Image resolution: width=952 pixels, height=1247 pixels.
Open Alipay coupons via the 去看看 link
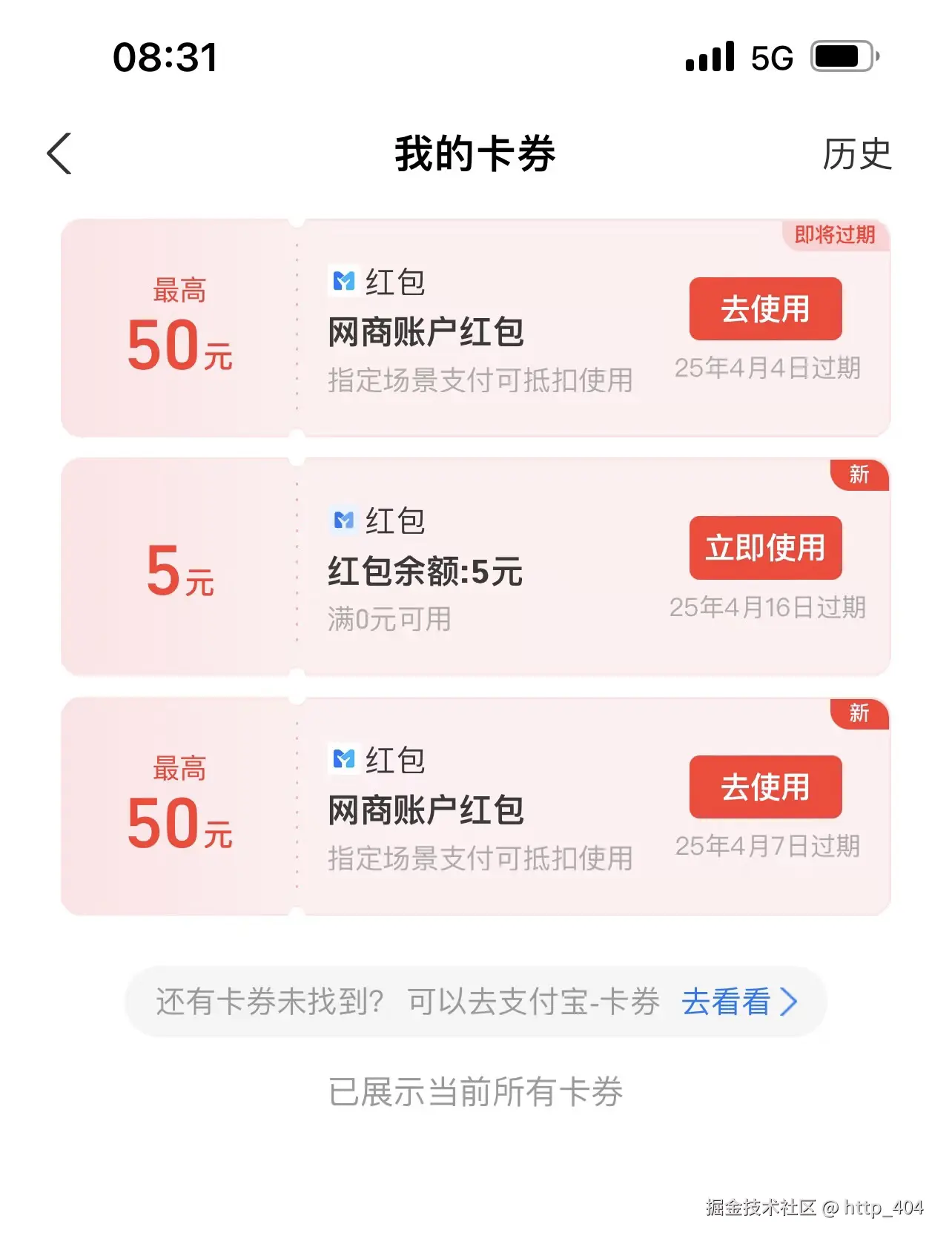coord(727,1001)
